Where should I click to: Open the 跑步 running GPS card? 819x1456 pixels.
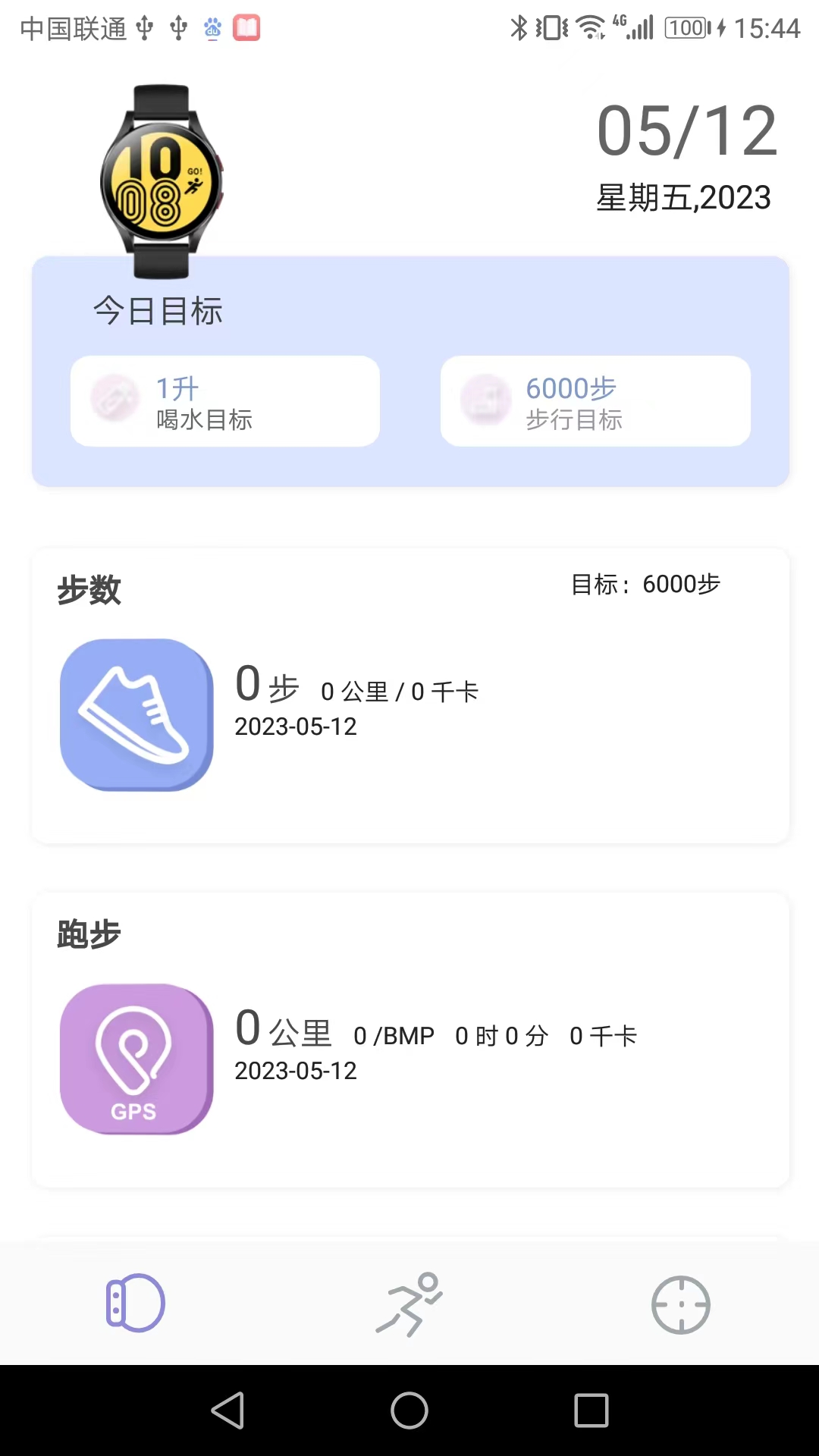coord(409,1040)
